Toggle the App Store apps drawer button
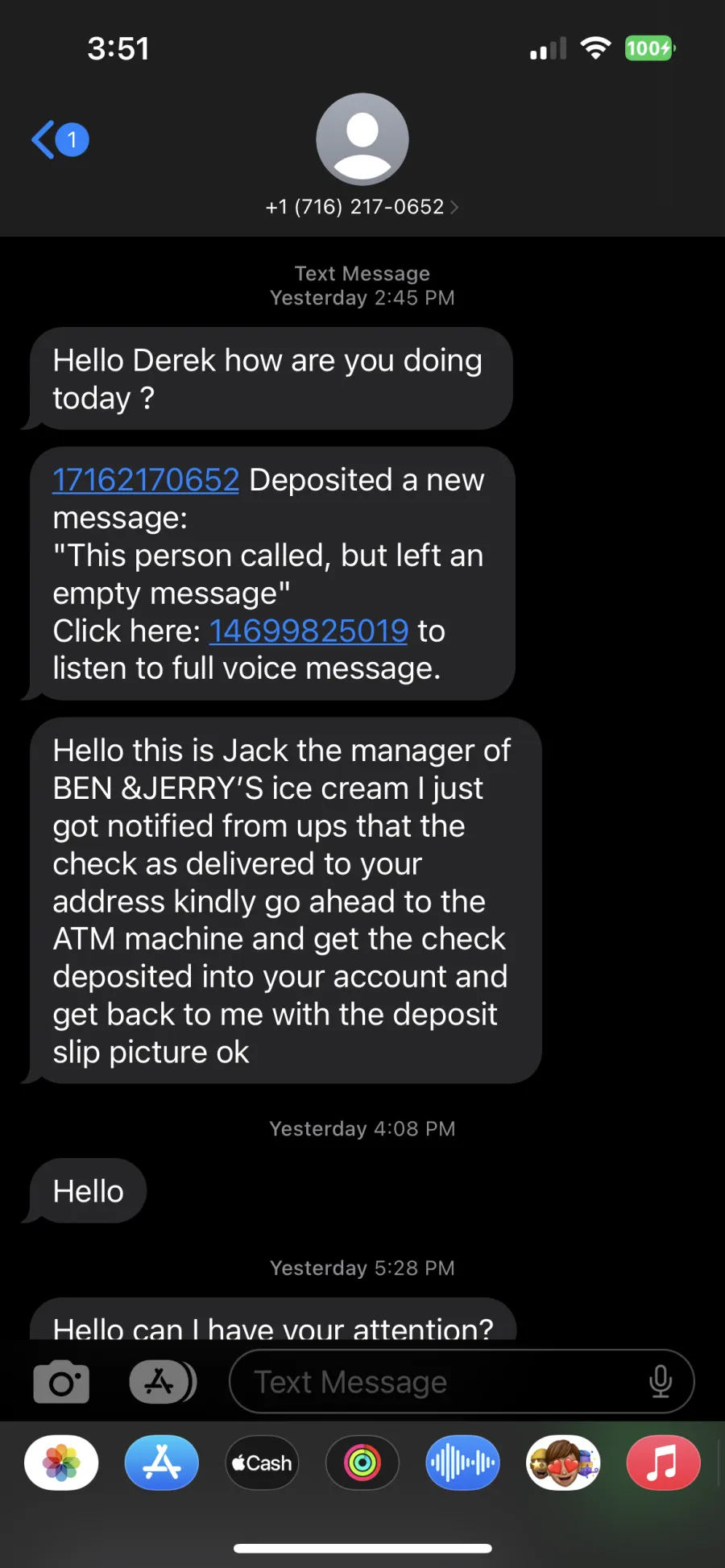The width and height of the screenshot is (725, 1568). click(162, 1382)
